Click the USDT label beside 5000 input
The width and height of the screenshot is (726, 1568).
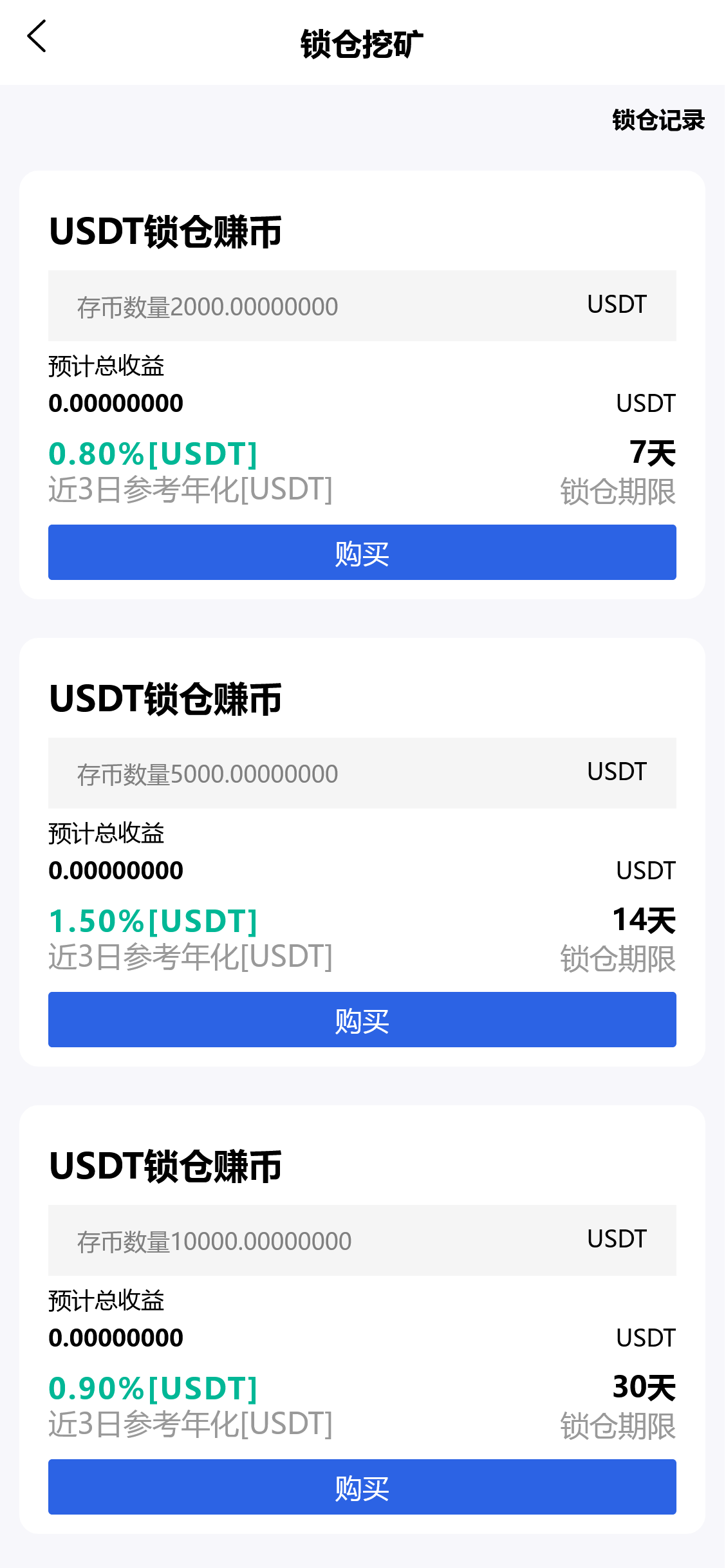click(x=617, y=771)
